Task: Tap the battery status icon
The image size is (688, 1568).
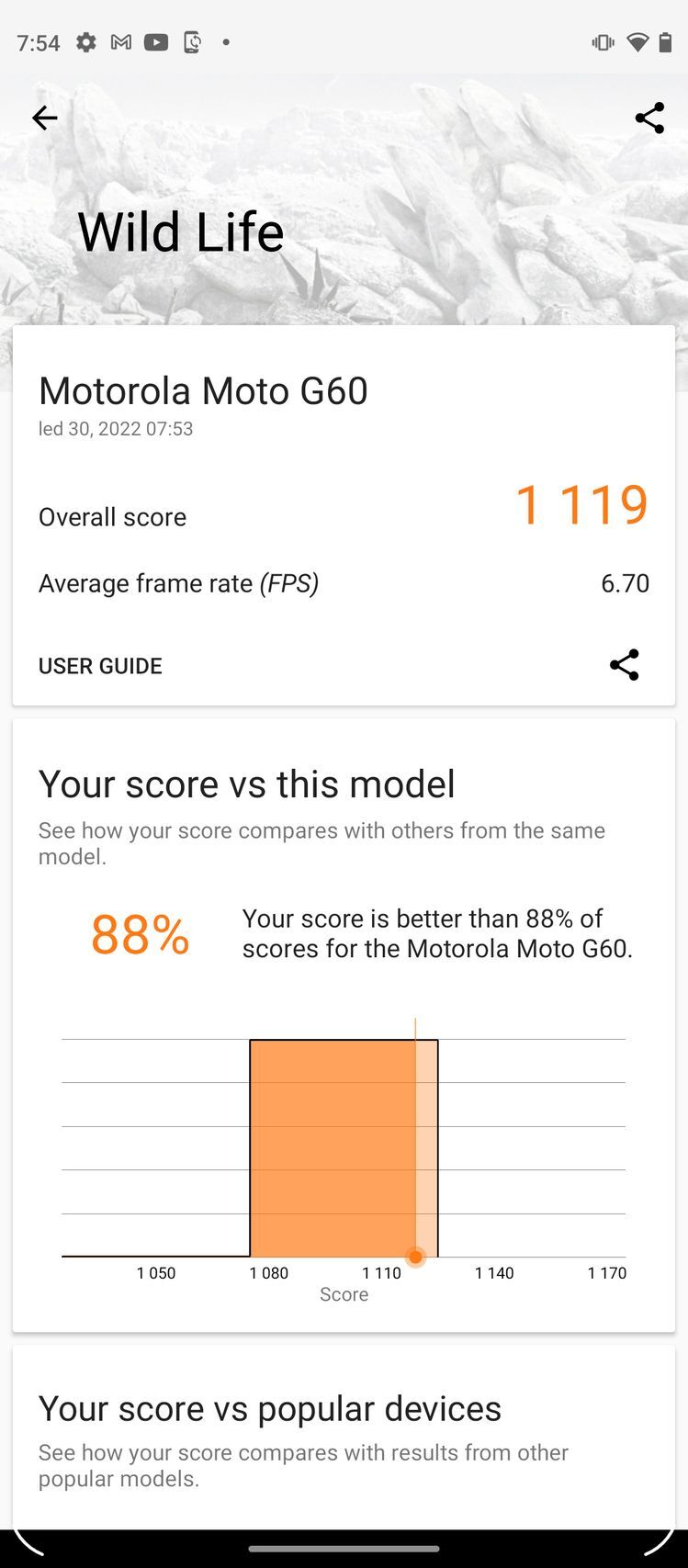Action: pos(666,41)
